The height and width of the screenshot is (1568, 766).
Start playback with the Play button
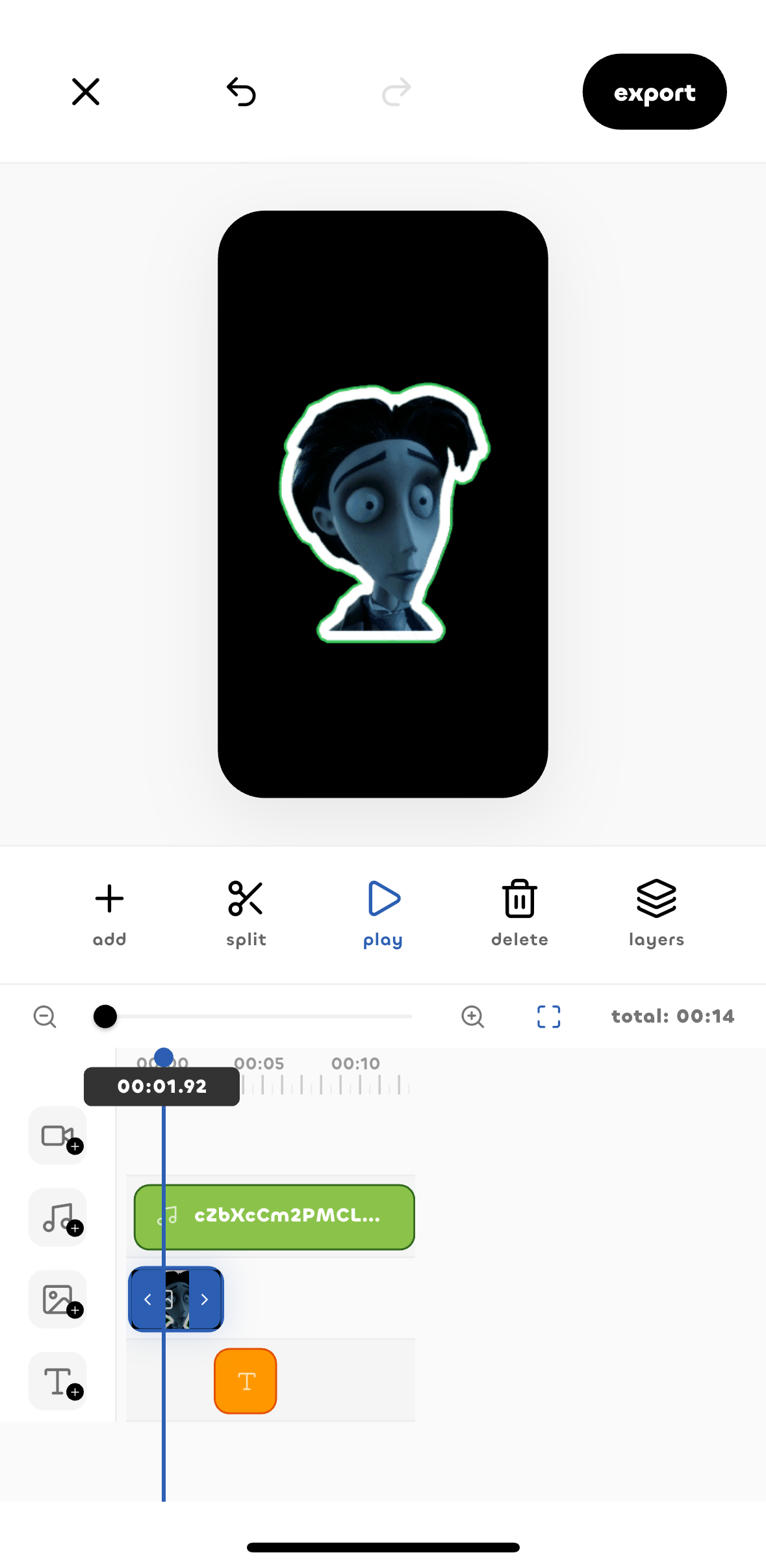pyautogui.click(x=382, y=900)
